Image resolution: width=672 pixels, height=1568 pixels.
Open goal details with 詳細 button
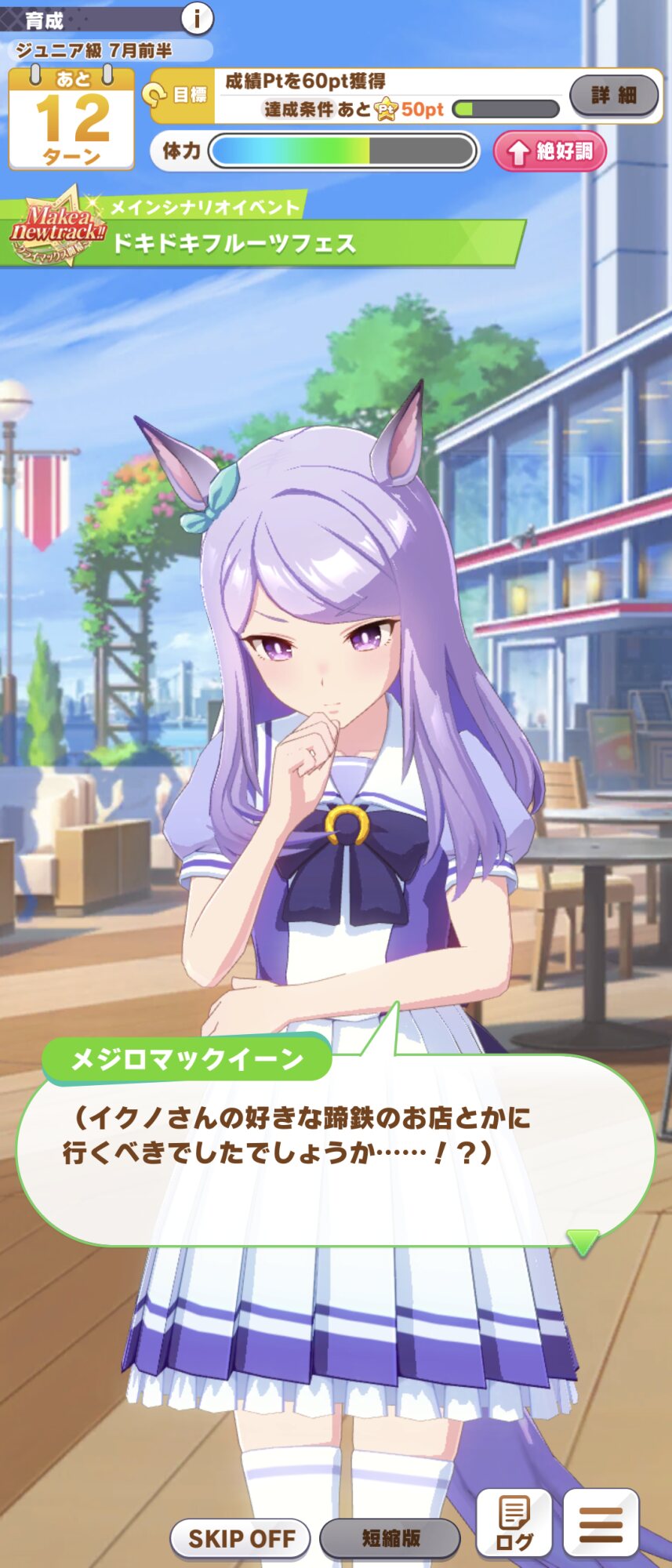pyautogui.click(x=614, y=96)
